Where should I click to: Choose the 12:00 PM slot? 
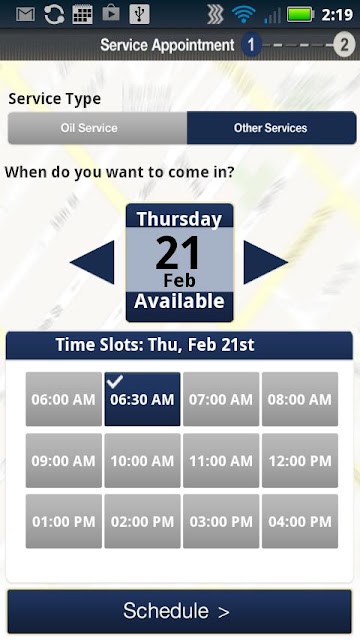(x=300, y=460)
